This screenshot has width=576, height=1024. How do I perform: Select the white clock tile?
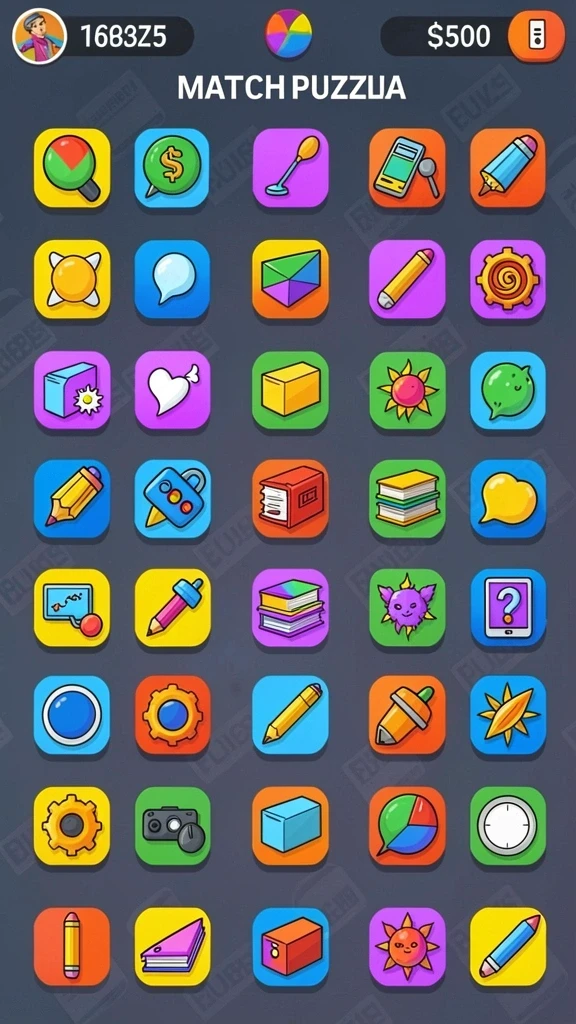point(507,826)
